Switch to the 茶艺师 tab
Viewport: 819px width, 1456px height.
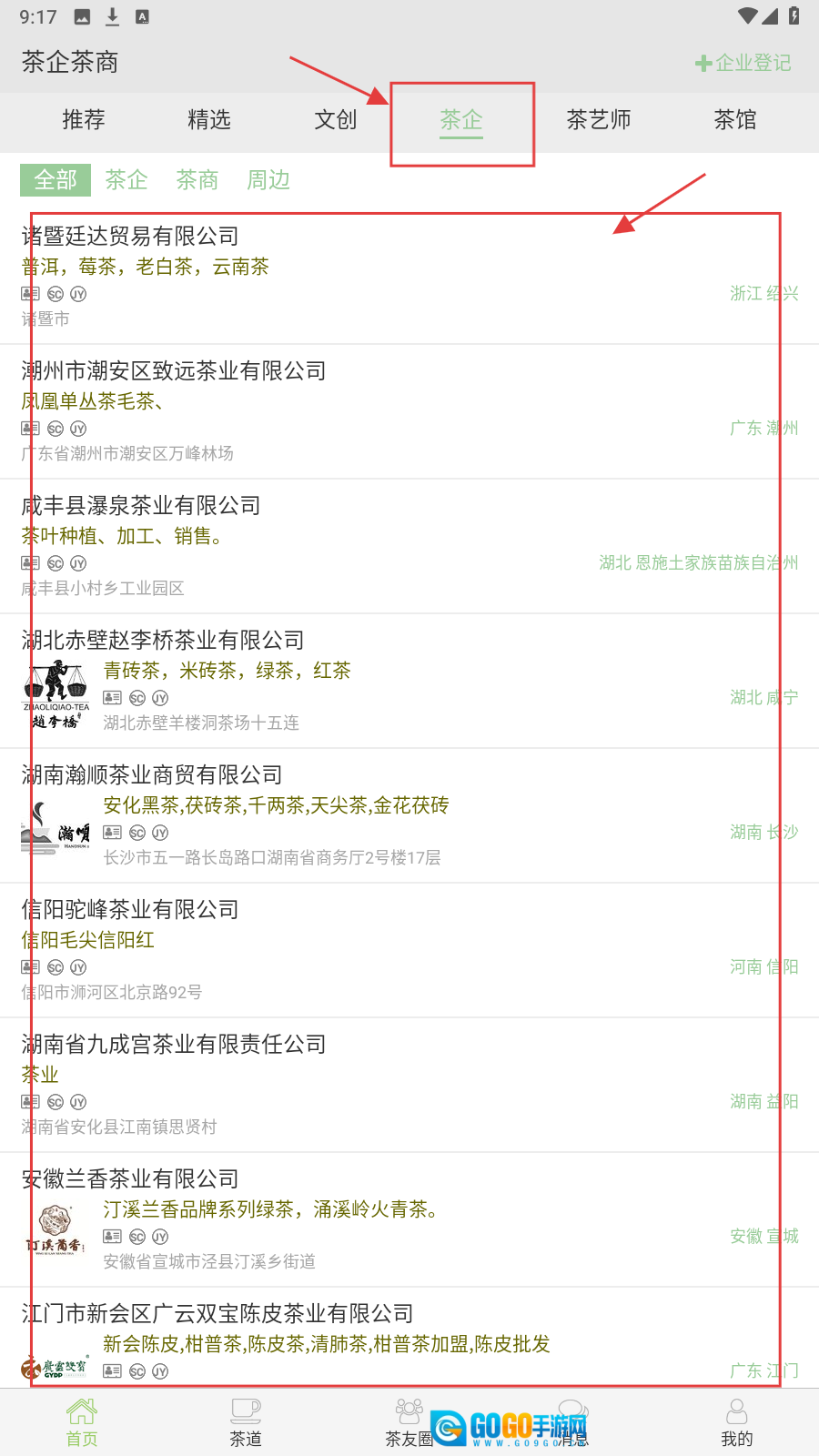(x=598, y=120)
